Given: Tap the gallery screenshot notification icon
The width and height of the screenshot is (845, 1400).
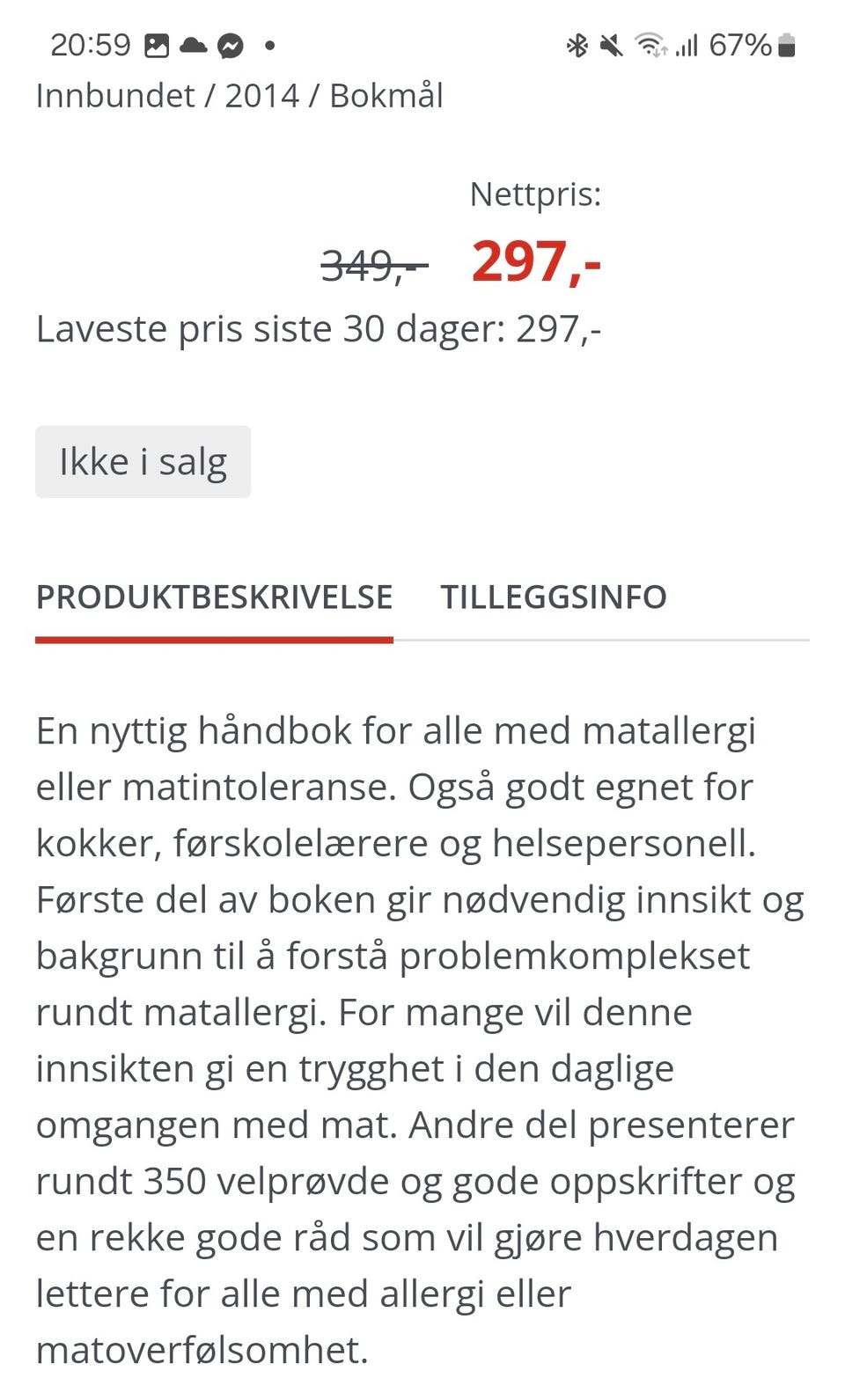Looking at the screenshot, I should (x=158, y=45).
